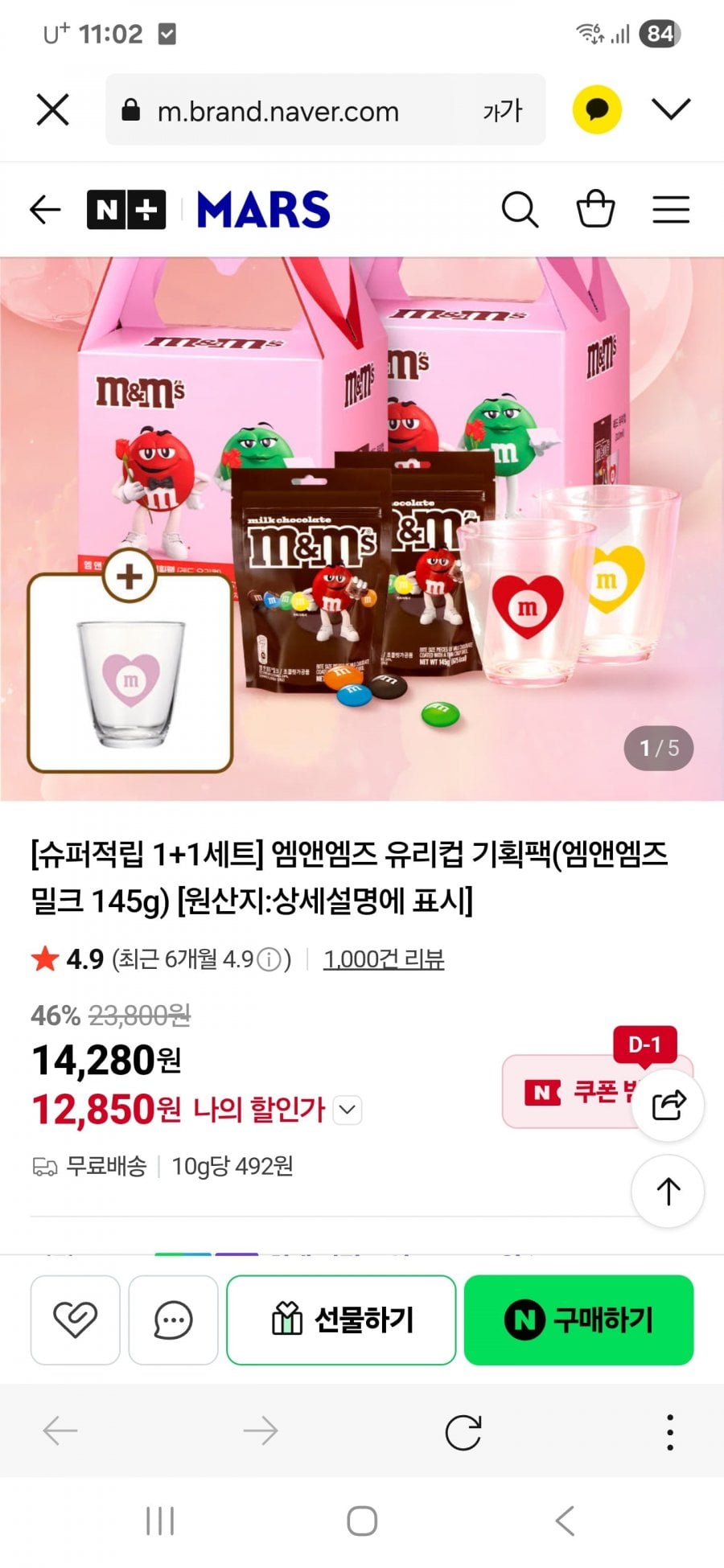
Task: Add product to wishlist with heart
Action: [x=75, y=1320]
